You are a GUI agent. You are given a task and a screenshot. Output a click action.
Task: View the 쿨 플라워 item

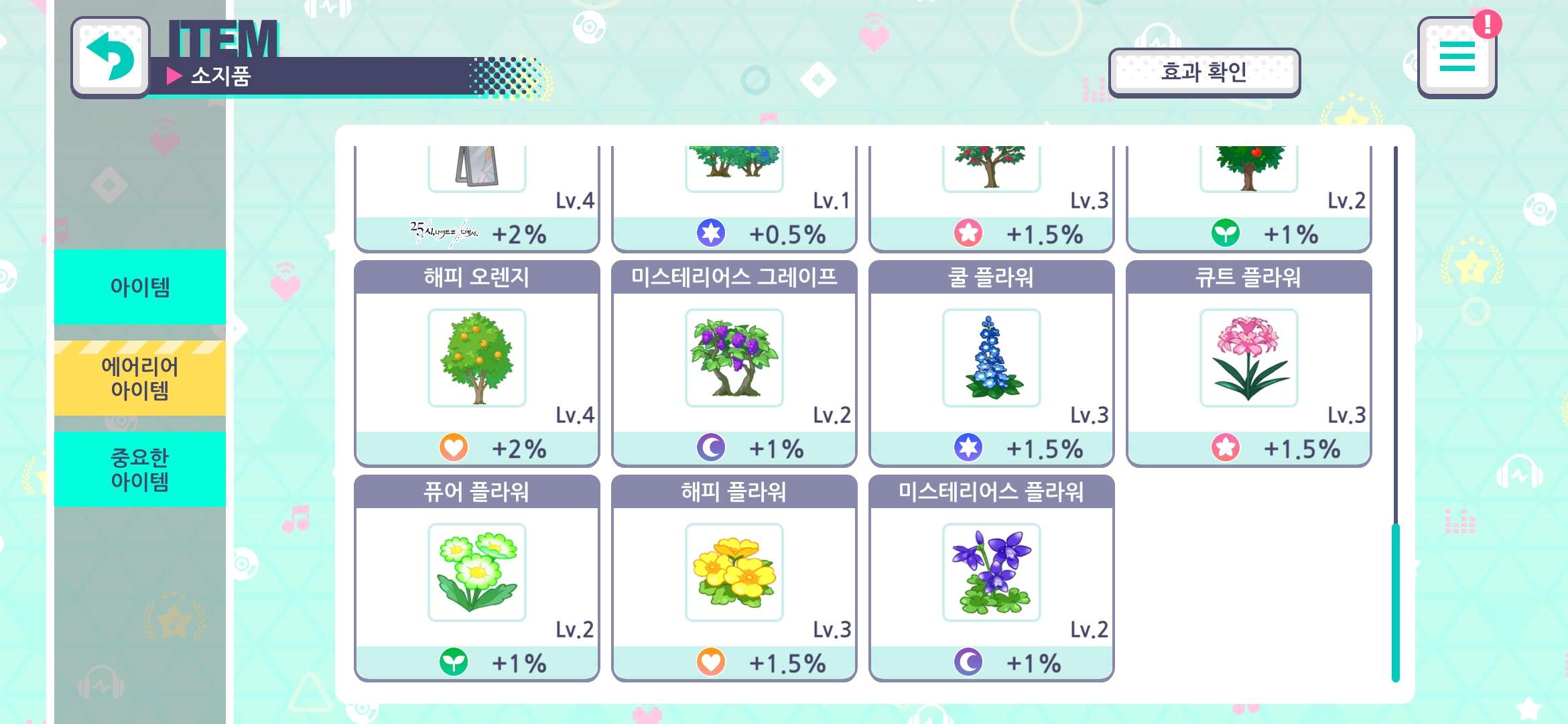click(991, 363)
